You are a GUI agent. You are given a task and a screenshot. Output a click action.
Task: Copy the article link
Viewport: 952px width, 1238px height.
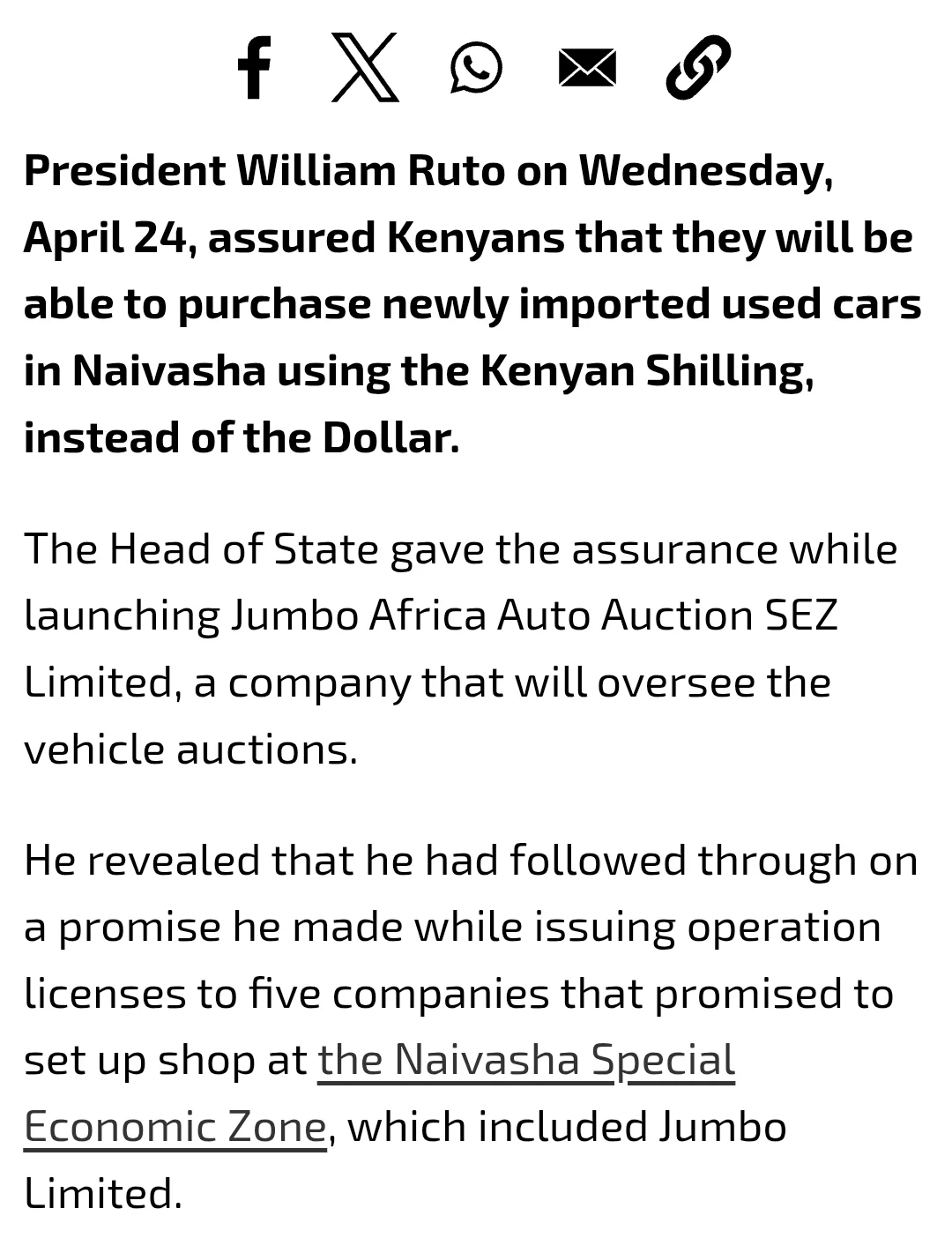[x=698, y=67]
